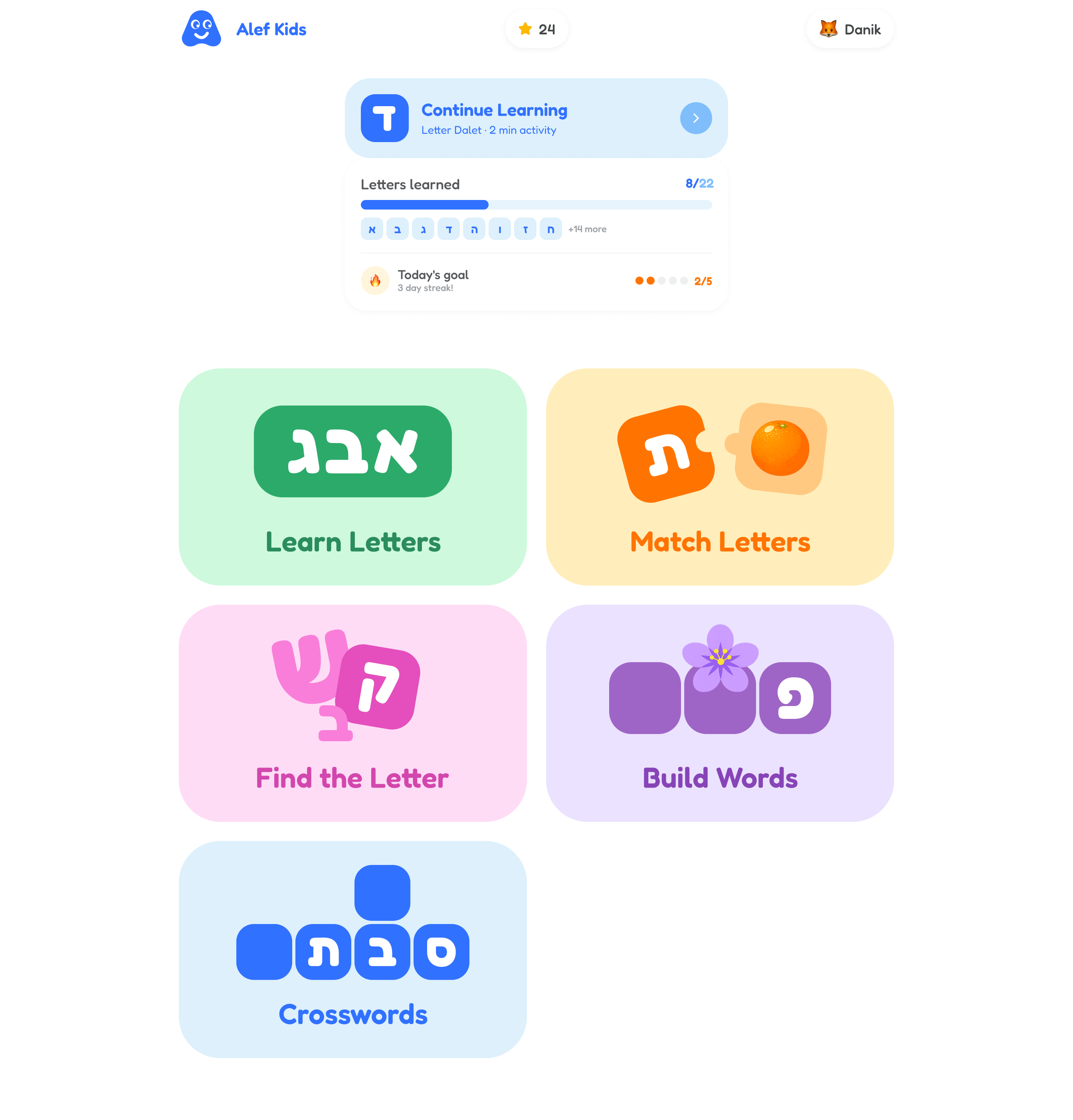Go to Alef Kids home logo
1073x1120 pixels.
pos(244,29)
